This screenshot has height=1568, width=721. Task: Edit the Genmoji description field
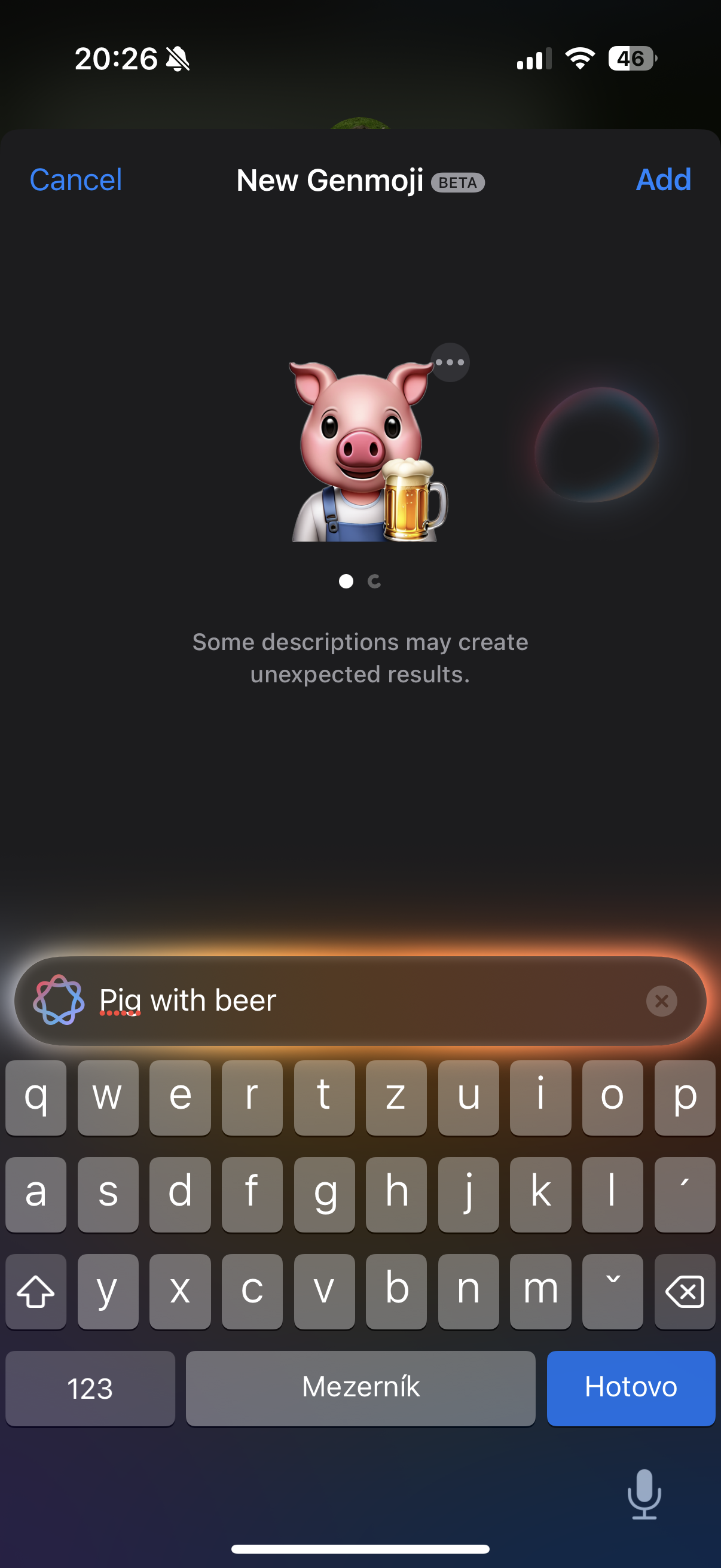pyautogui.click(x=365, y=1001)
